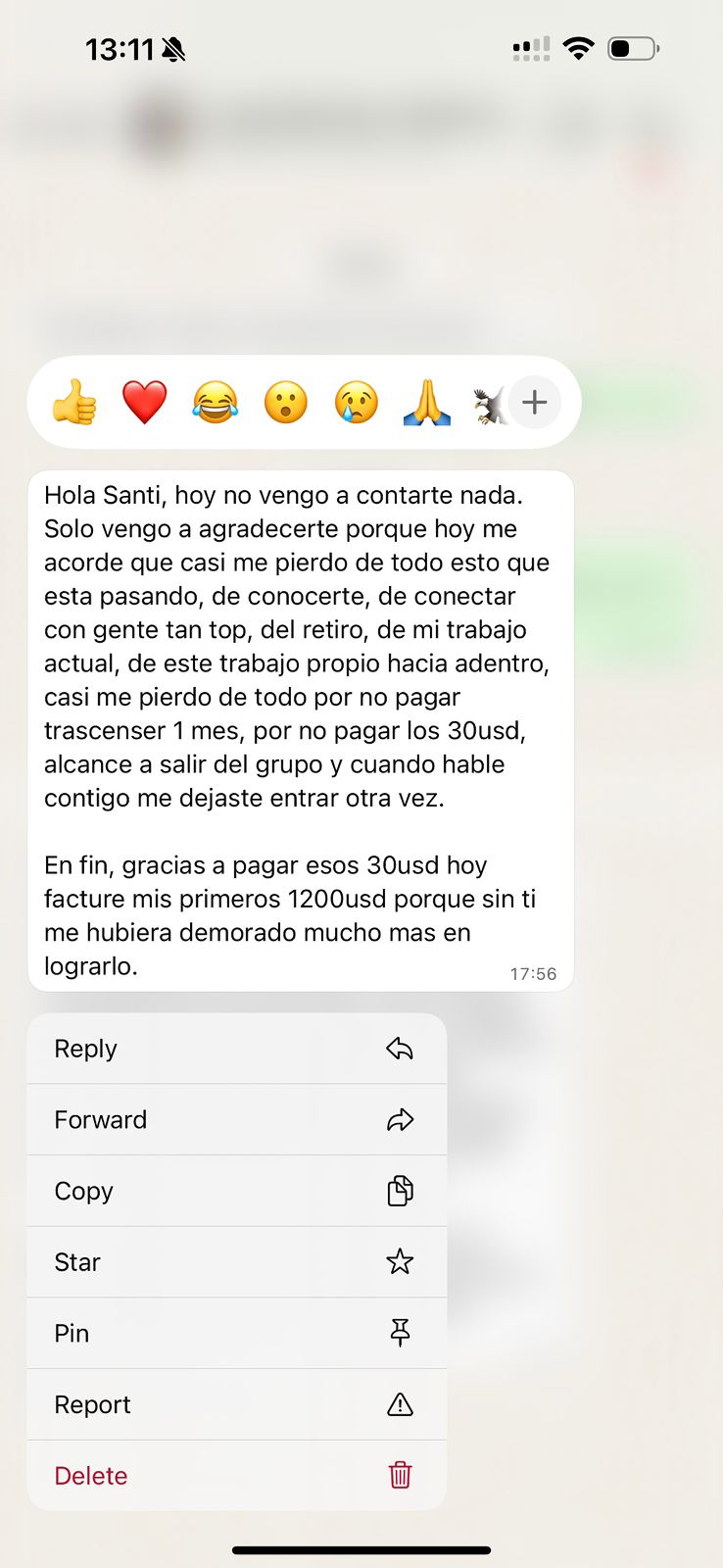Image resolution: width=723 pixels, height=1568 pixels.
Task: Report this message
Action: click(x=236, y=1404)
